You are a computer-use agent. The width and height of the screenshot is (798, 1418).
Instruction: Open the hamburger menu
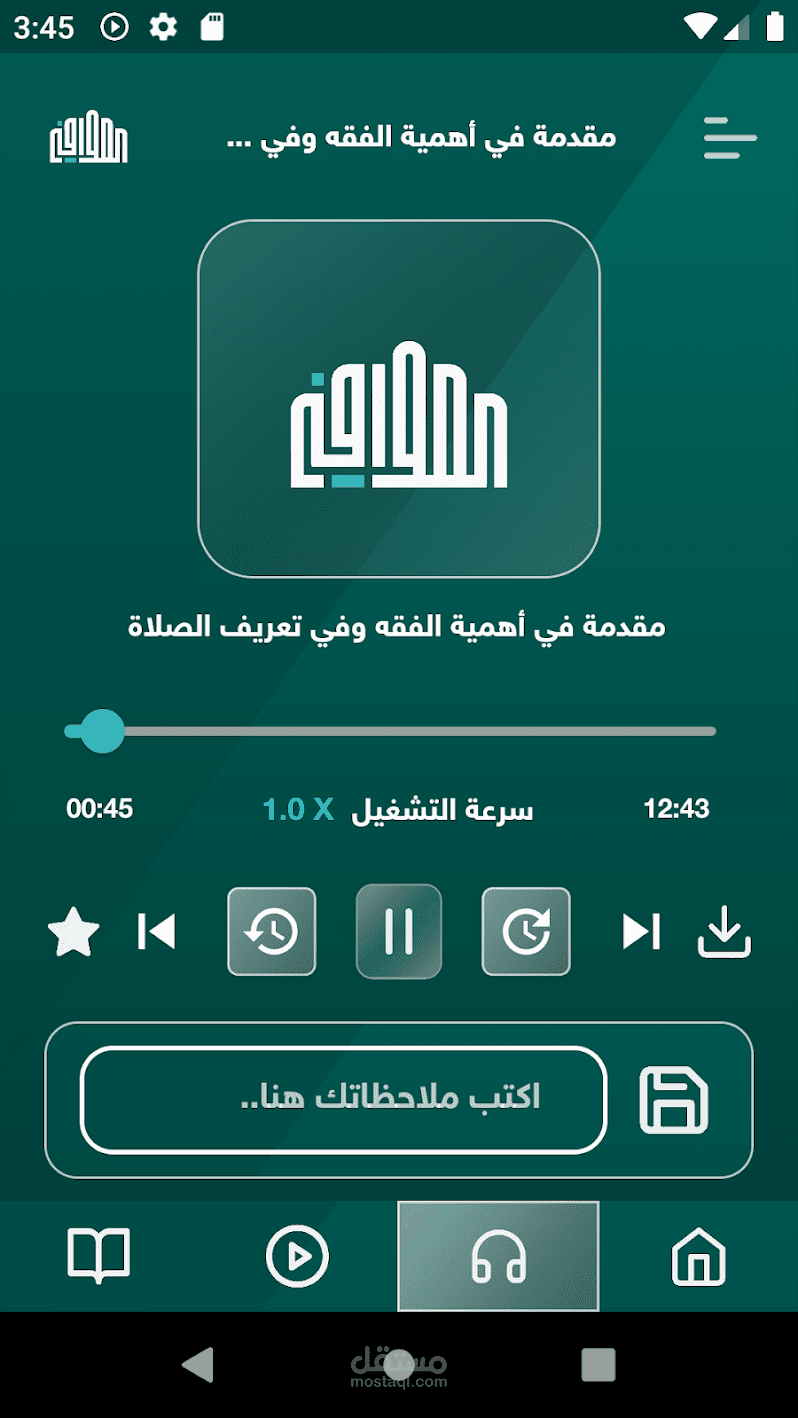tap(730, 138)
